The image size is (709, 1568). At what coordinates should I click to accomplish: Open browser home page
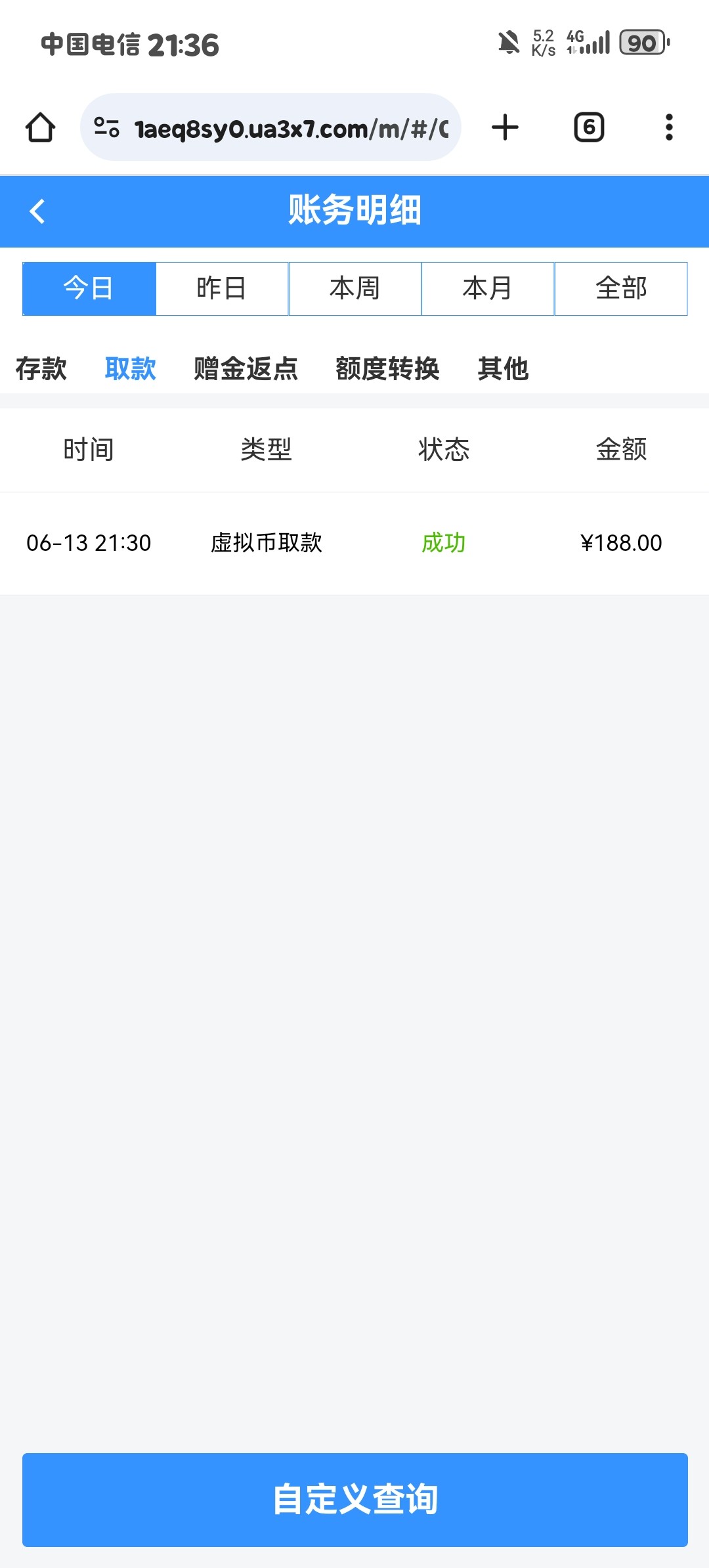[x=41, y=127]
